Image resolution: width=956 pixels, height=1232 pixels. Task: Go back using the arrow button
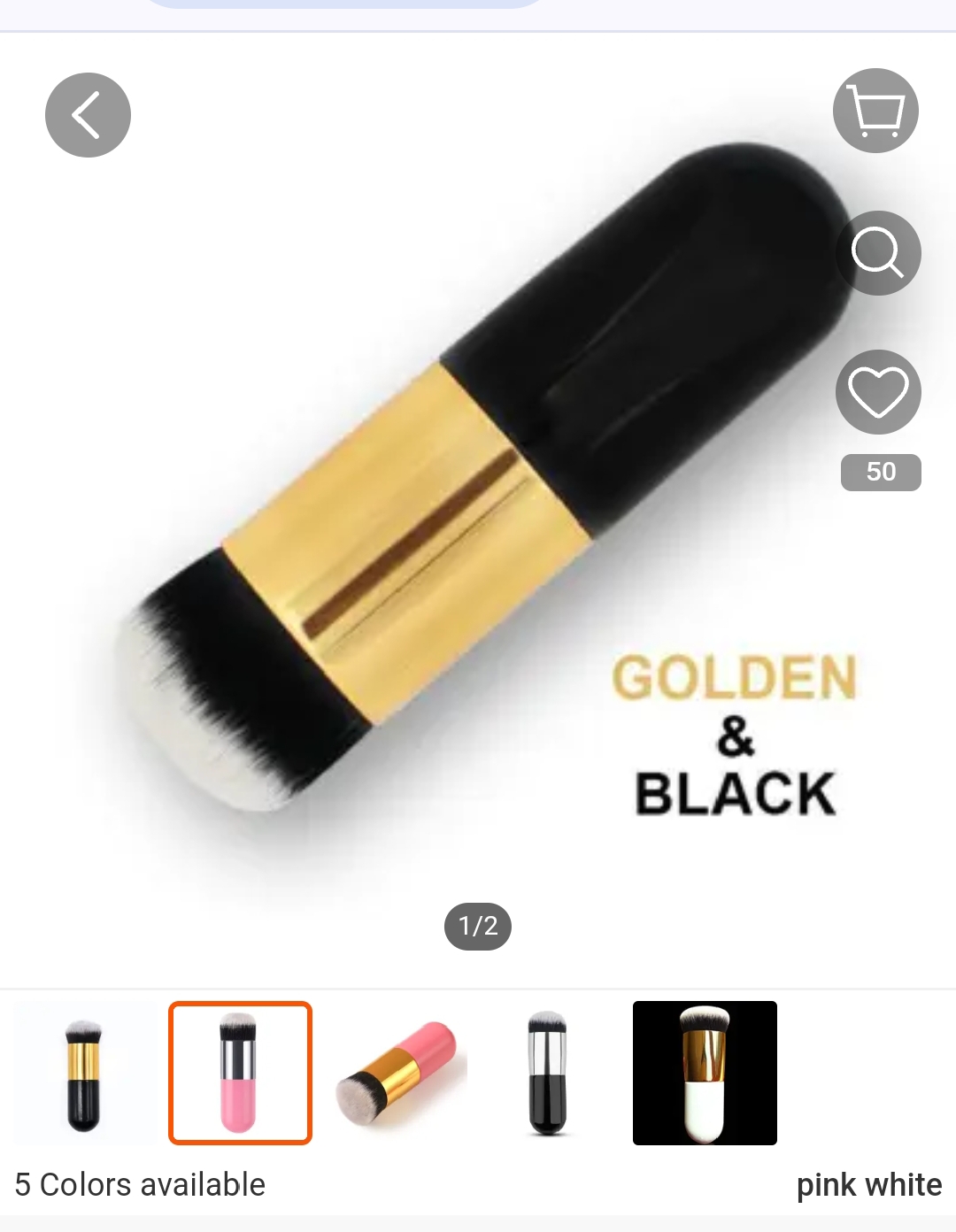coord(88,115)
